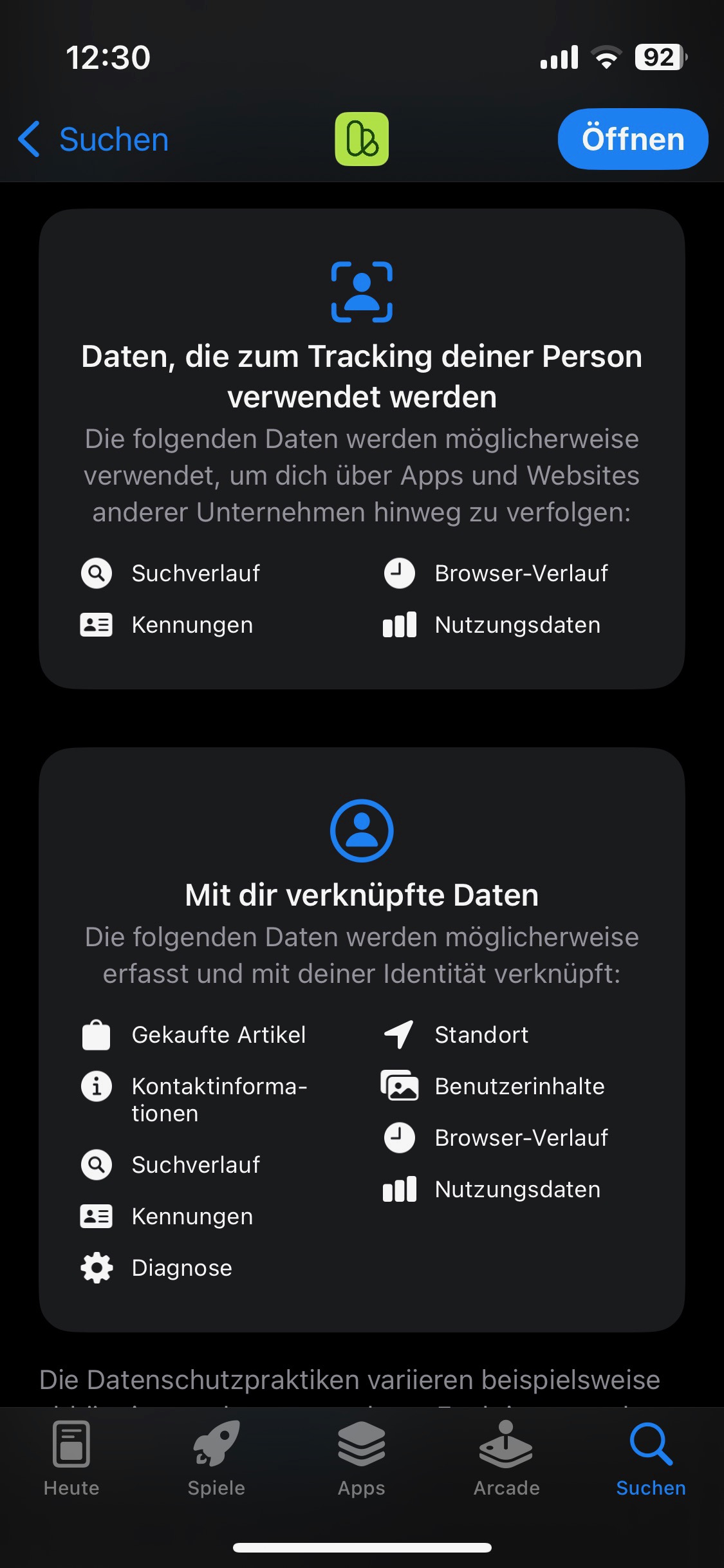Screen dimensions: 724x1568
Task: Go back to Suchen results
Action: pyautogui.click(x=93, y=139)
